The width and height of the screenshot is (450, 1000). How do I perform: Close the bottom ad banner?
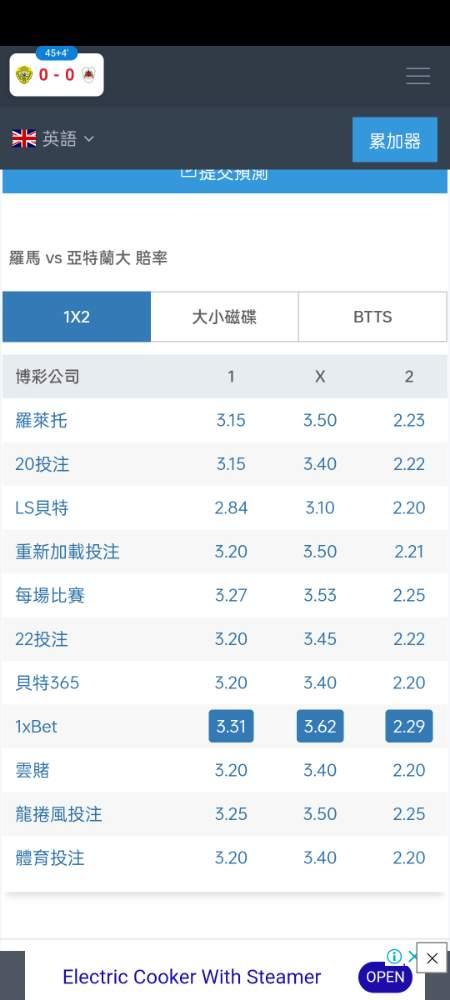coord(432,957)
